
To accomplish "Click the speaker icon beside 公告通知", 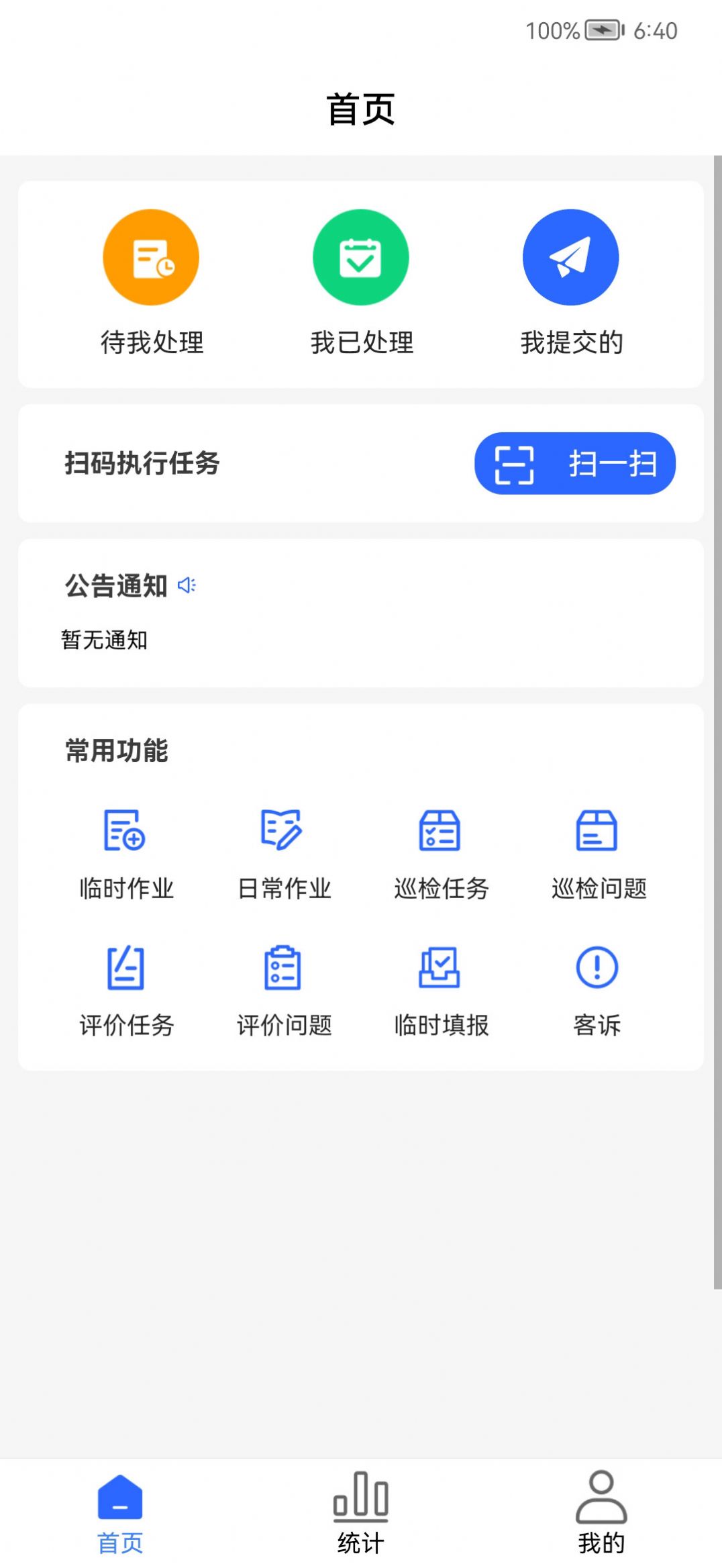I will click(x=187, y=585).
